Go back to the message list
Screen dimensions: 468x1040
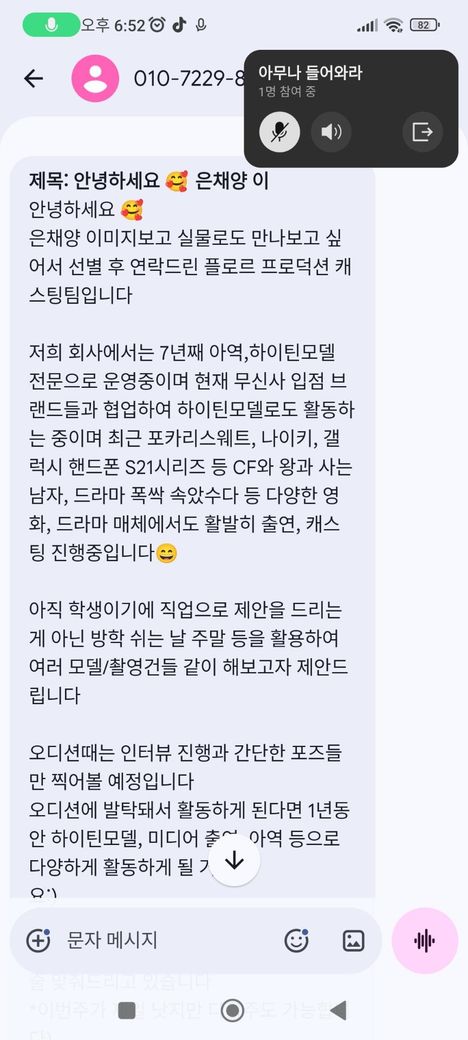[33, 78]
